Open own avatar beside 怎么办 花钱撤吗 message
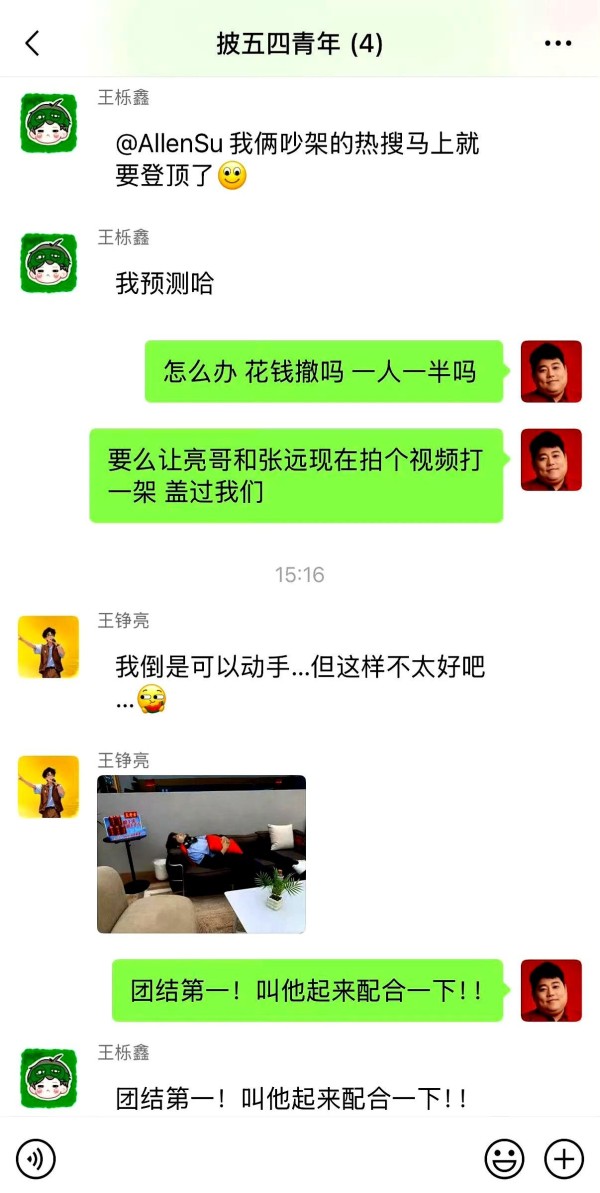 (551, 371)
